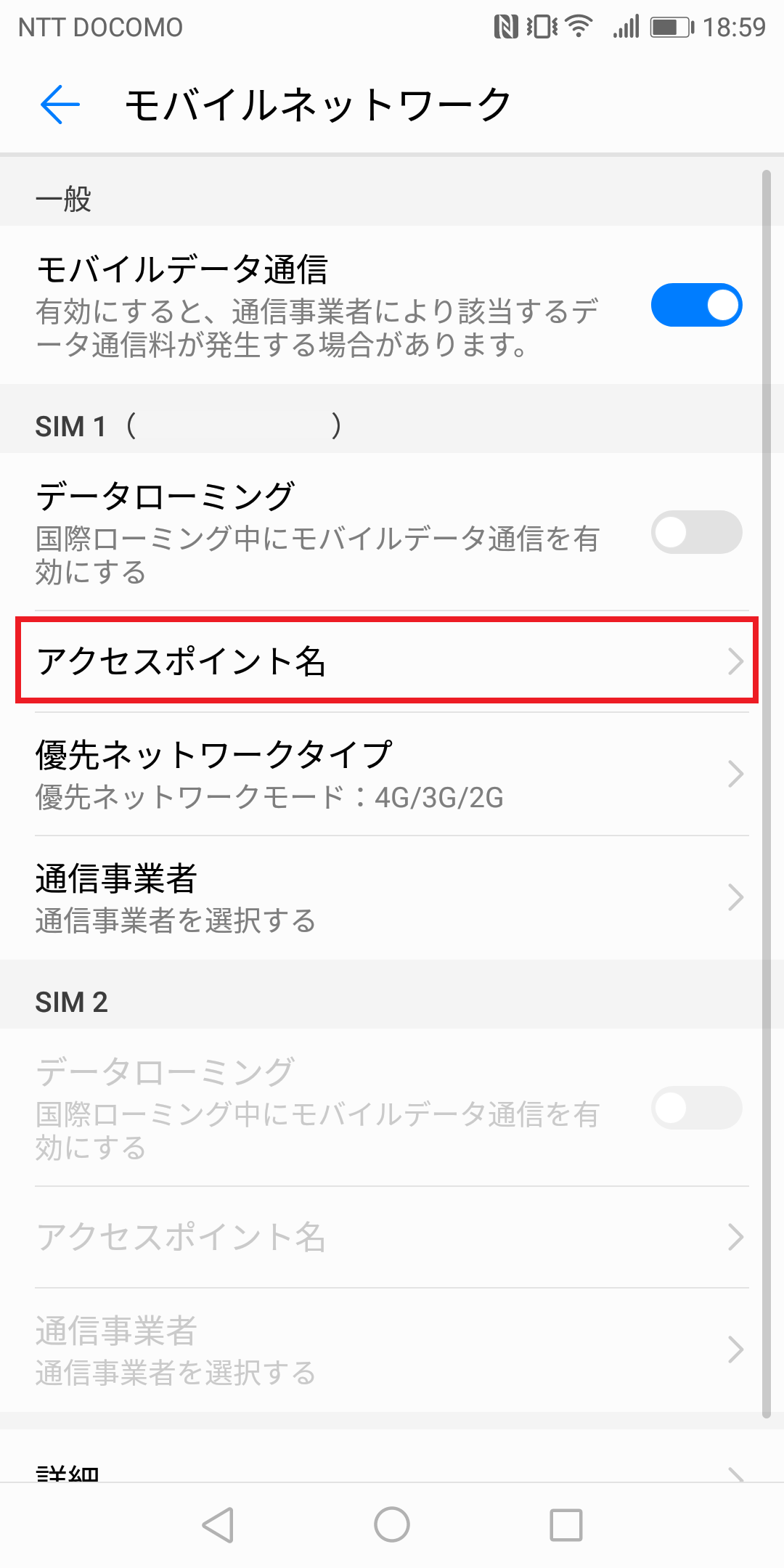Open アクセスポイント名 via its chevron
This screenshot has height=1568, width=784.
click(736, 661)
